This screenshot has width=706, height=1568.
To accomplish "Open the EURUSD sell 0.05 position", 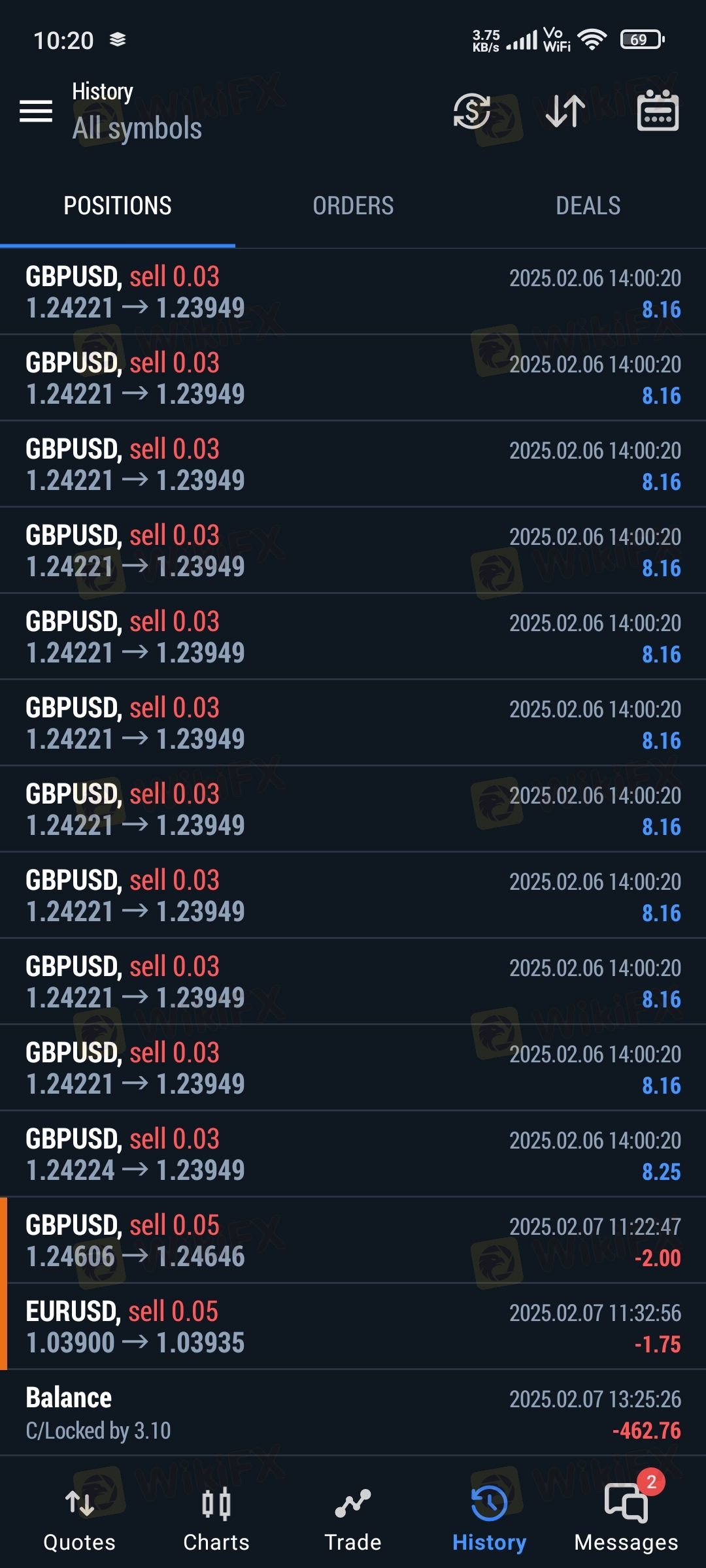I will pos(353,1326).
